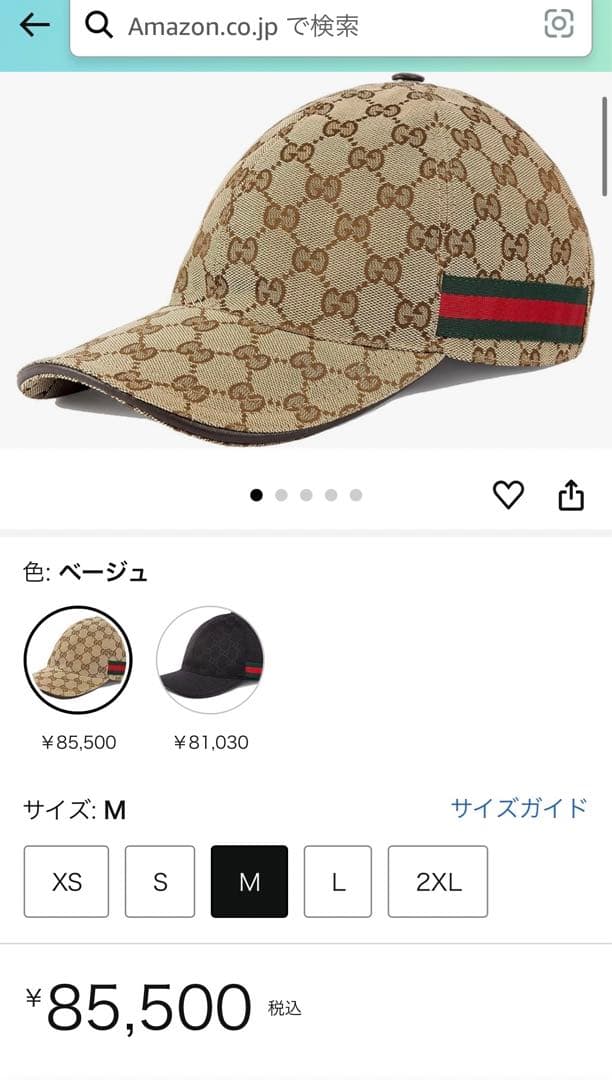The height and width of the screenshot is (1080, 612).
Task: Select the beige cap color option
Action: click(x=78, y=659)
